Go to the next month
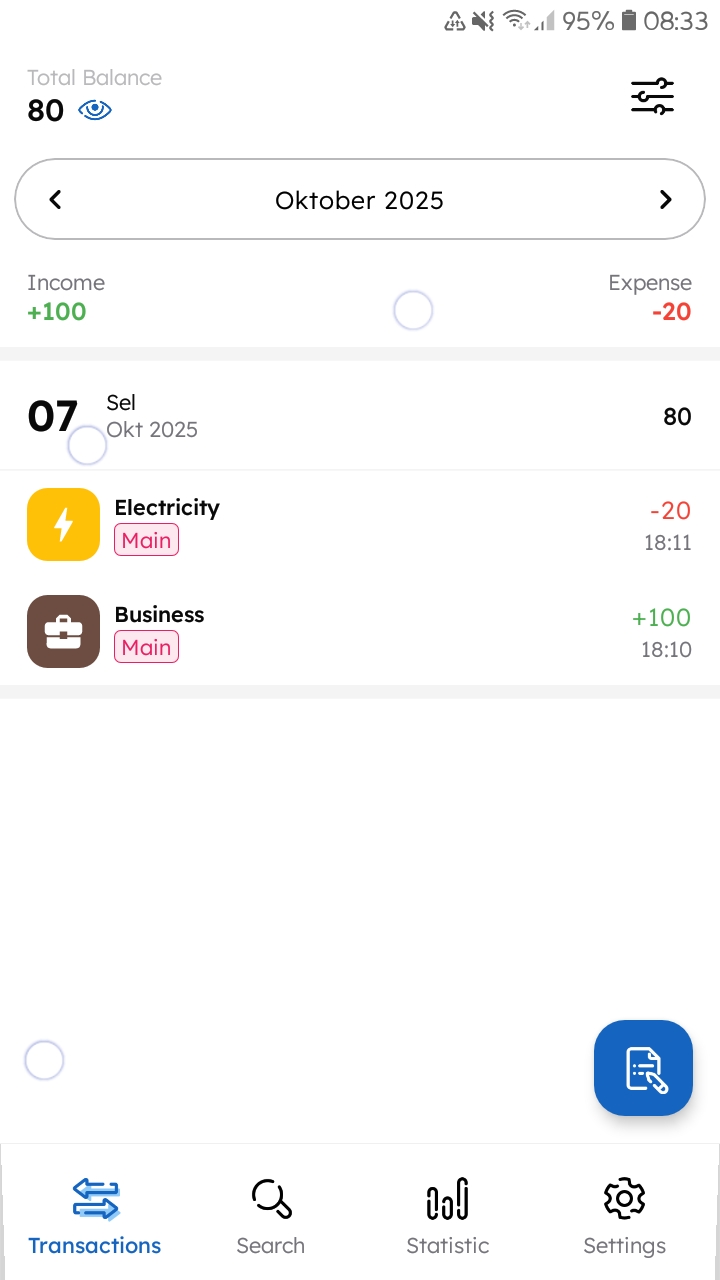This screenshot has width=720, height=1280. (x=665, y=200)
